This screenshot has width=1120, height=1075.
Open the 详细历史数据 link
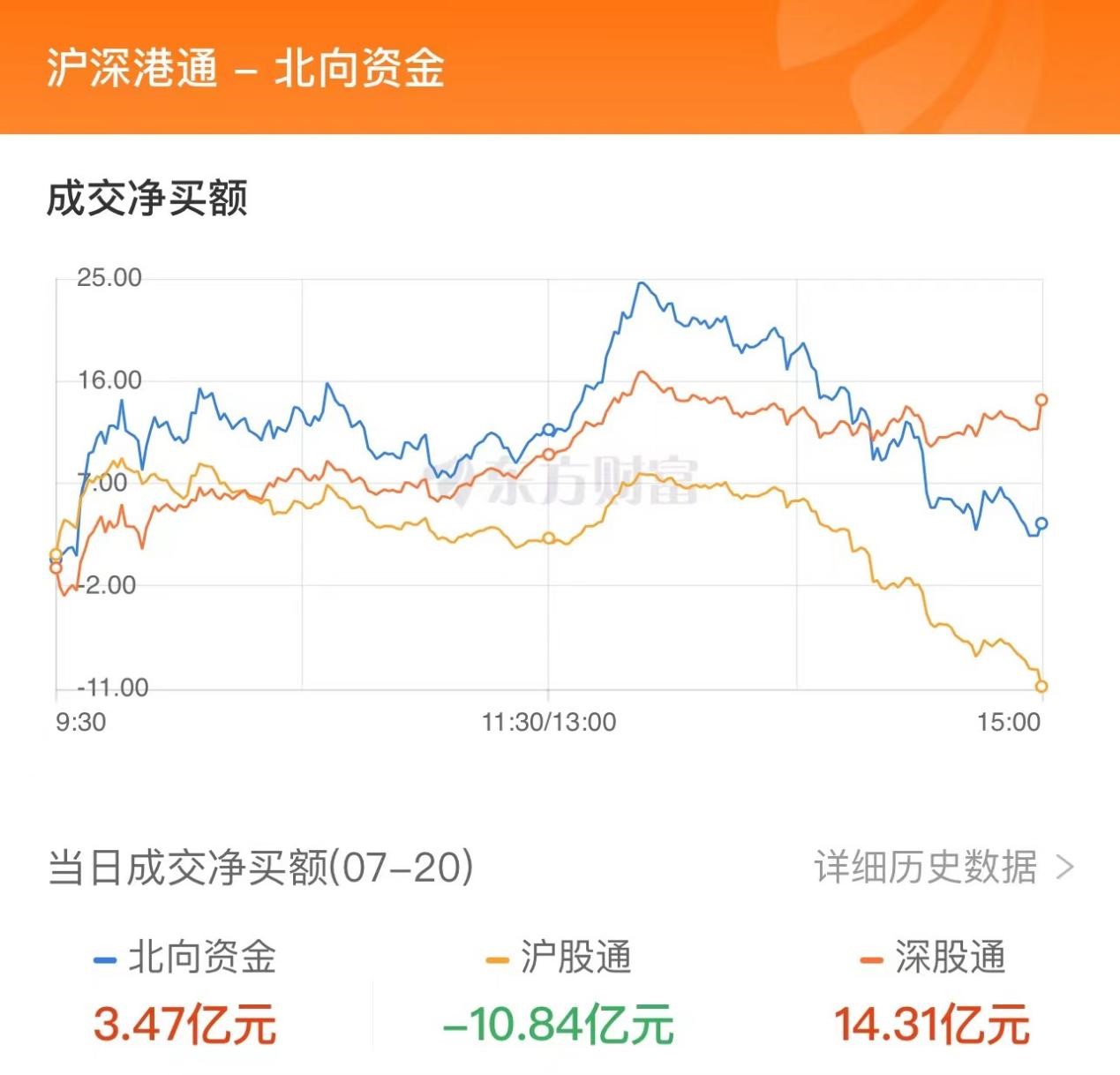click(943, 867)
